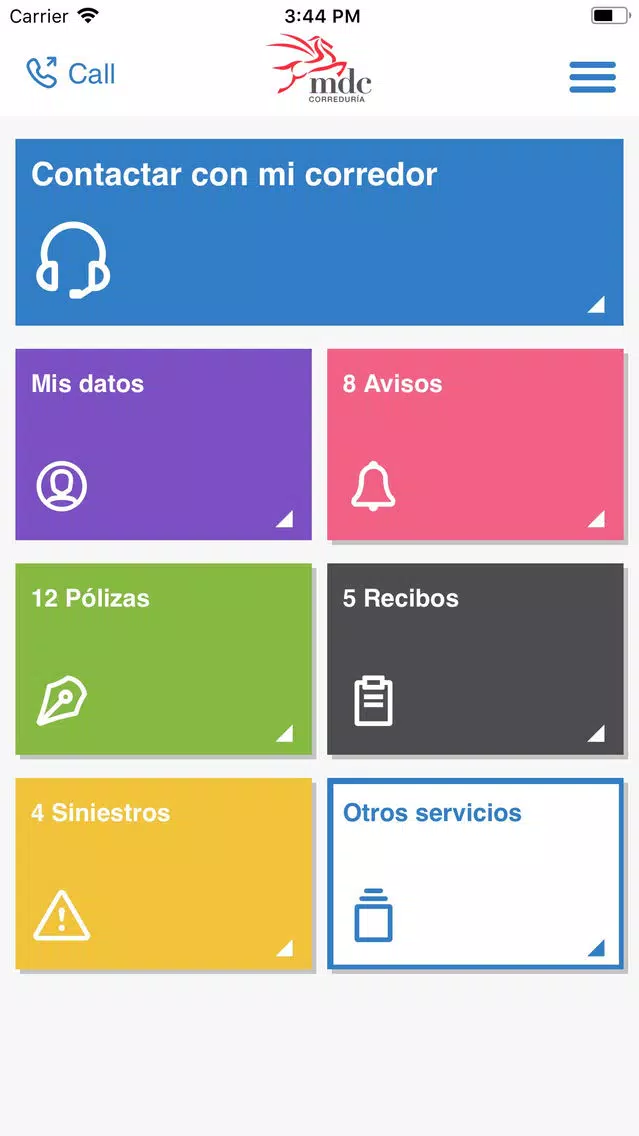Open the 4 Siniestros tile
639x1136 pixels.
tap(164, 873)
